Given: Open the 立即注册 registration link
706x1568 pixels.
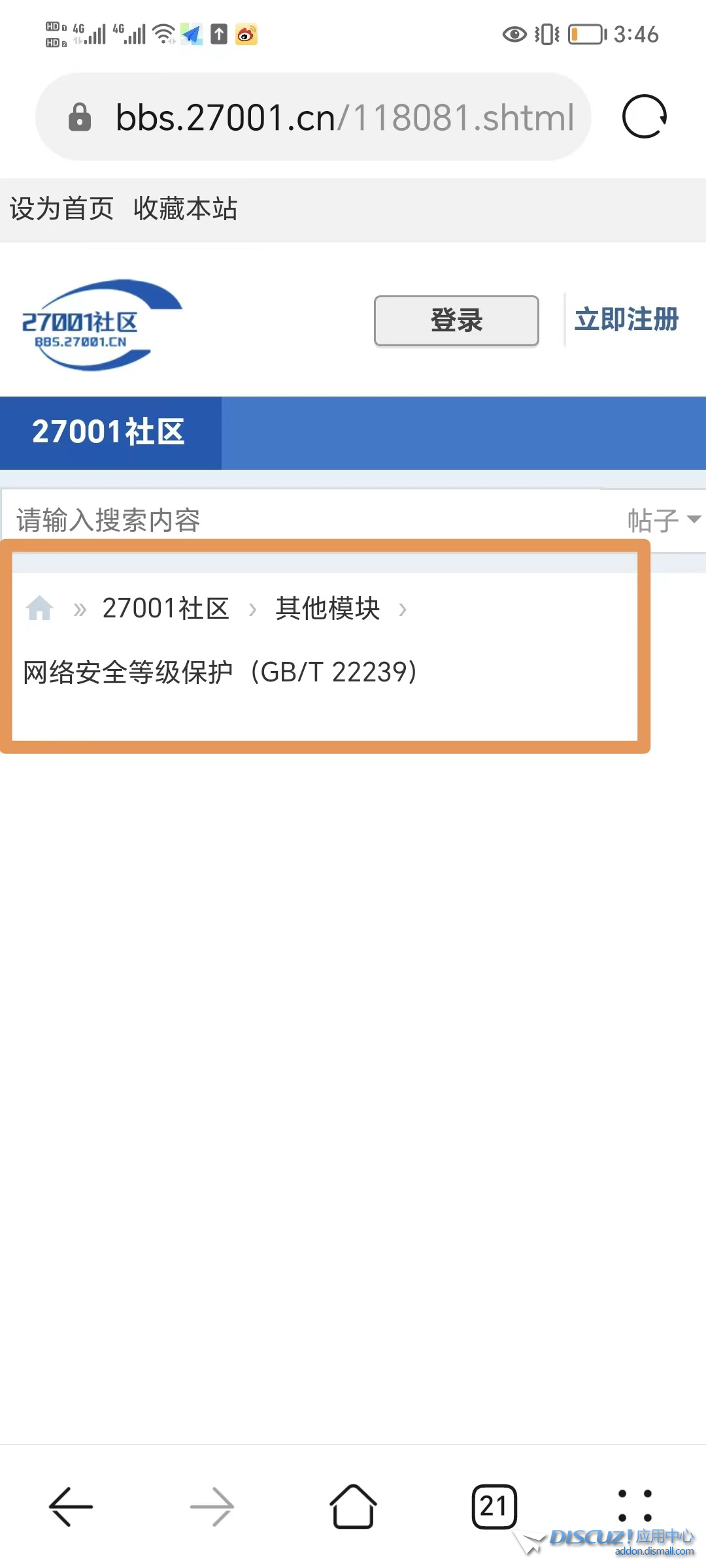Looking at the screenshot, I should coord(627,320).
